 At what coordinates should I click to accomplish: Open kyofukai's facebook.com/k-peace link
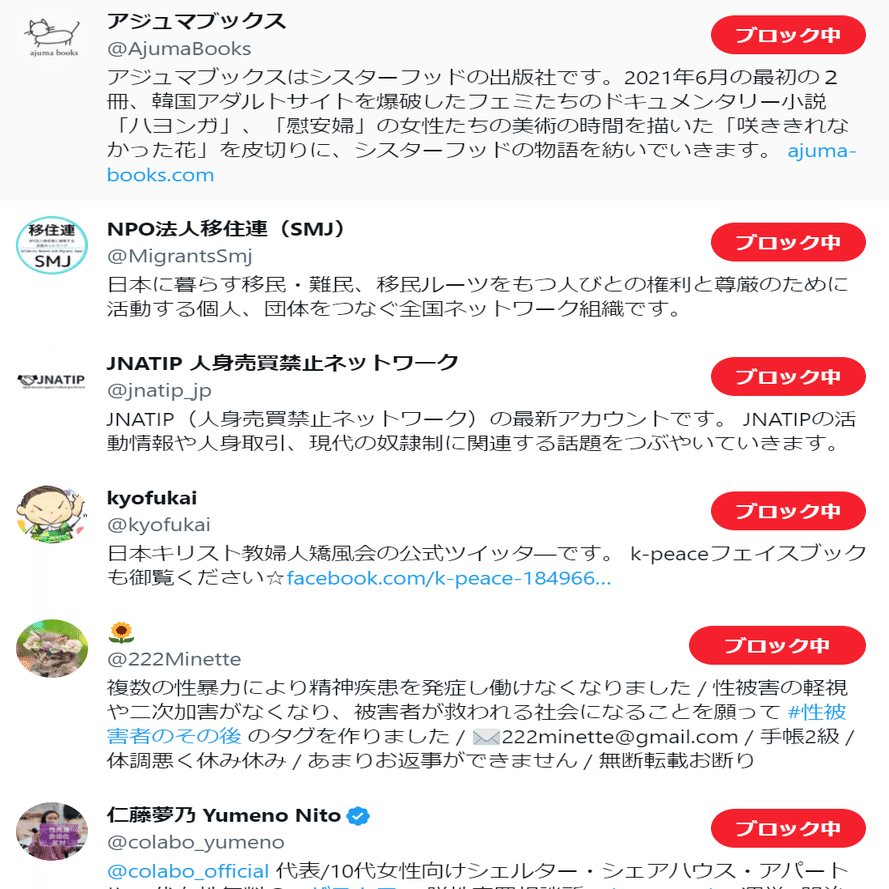click(448, 579)
